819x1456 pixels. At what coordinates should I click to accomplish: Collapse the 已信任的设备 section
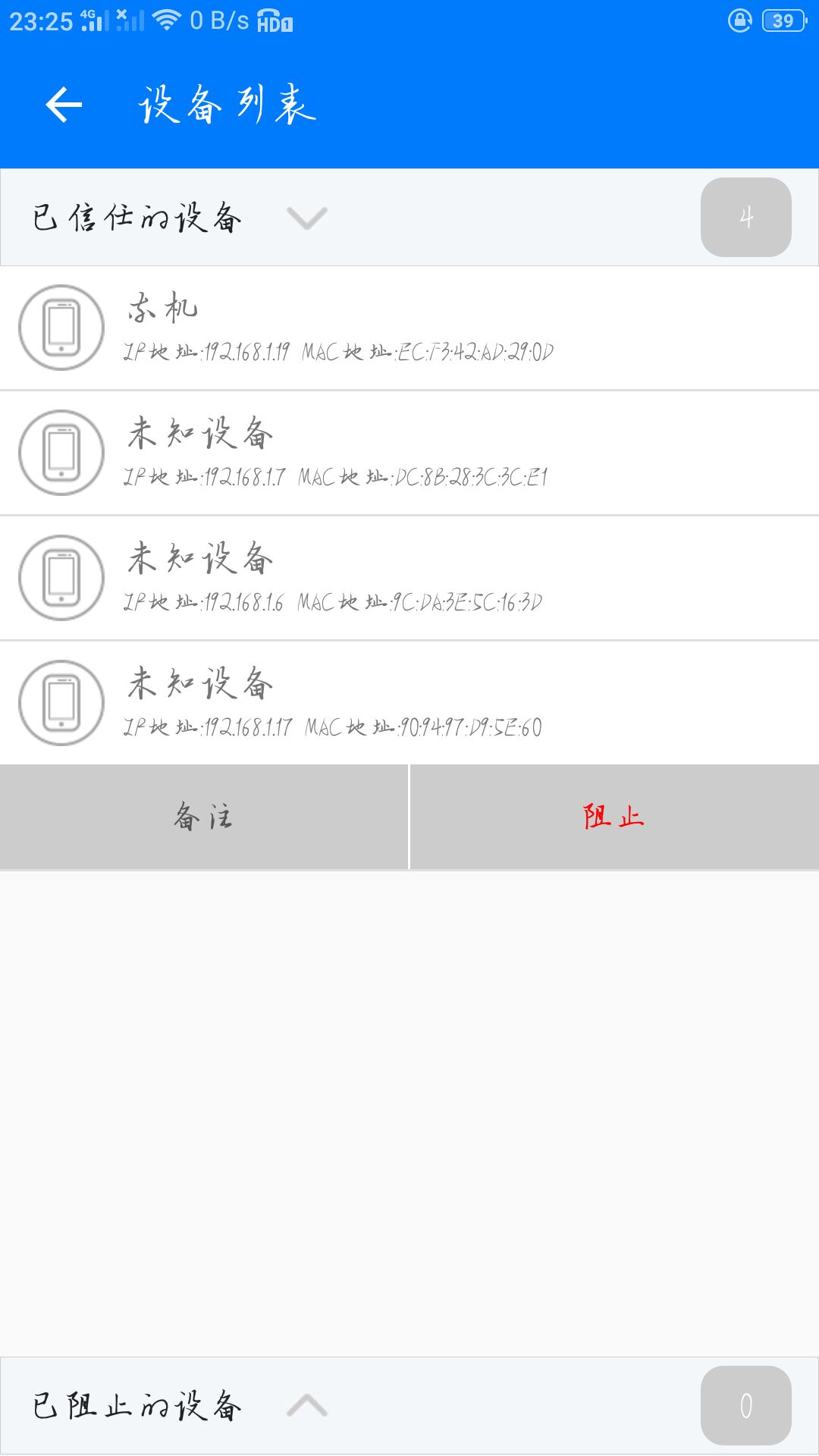(x=306, y=218)
